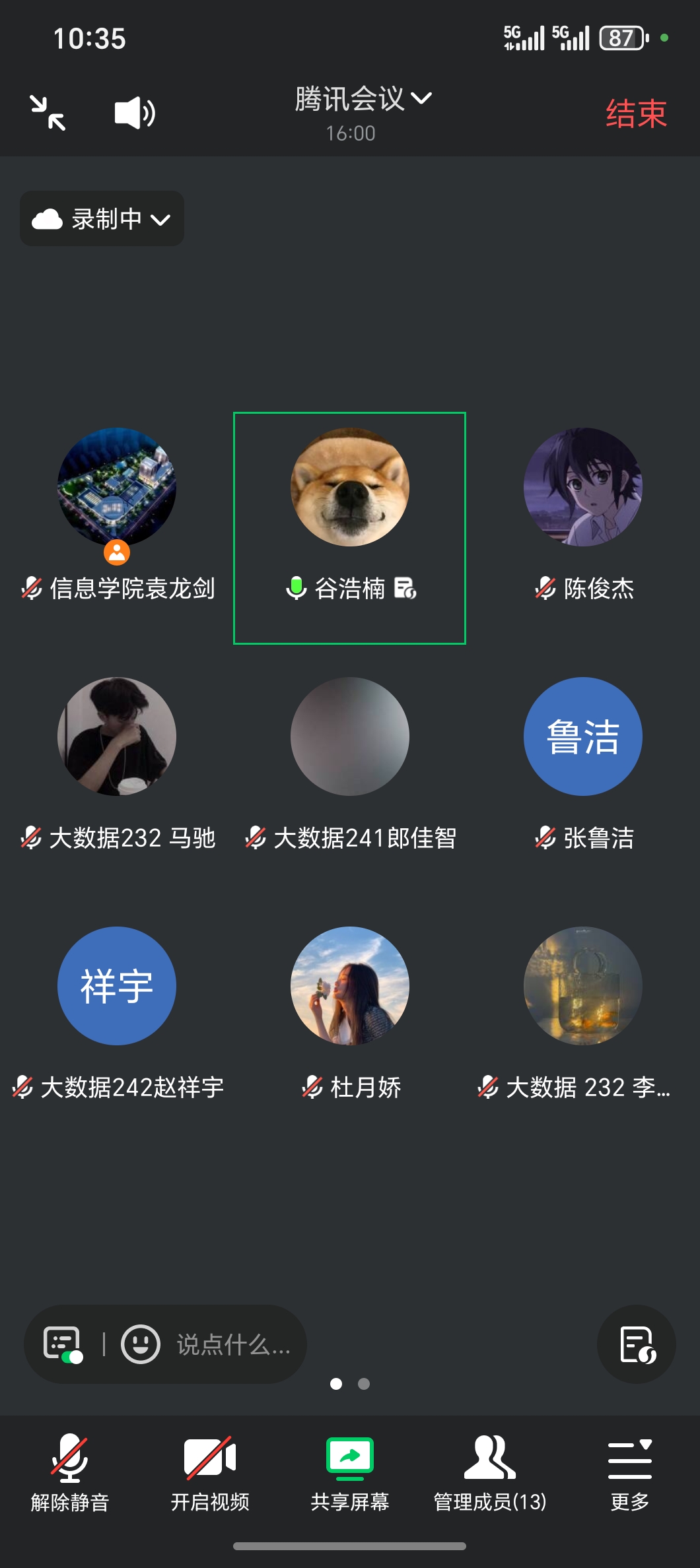Open the floating notes button
This screenshot has height=1568, width=700.
pos(636,1344)
